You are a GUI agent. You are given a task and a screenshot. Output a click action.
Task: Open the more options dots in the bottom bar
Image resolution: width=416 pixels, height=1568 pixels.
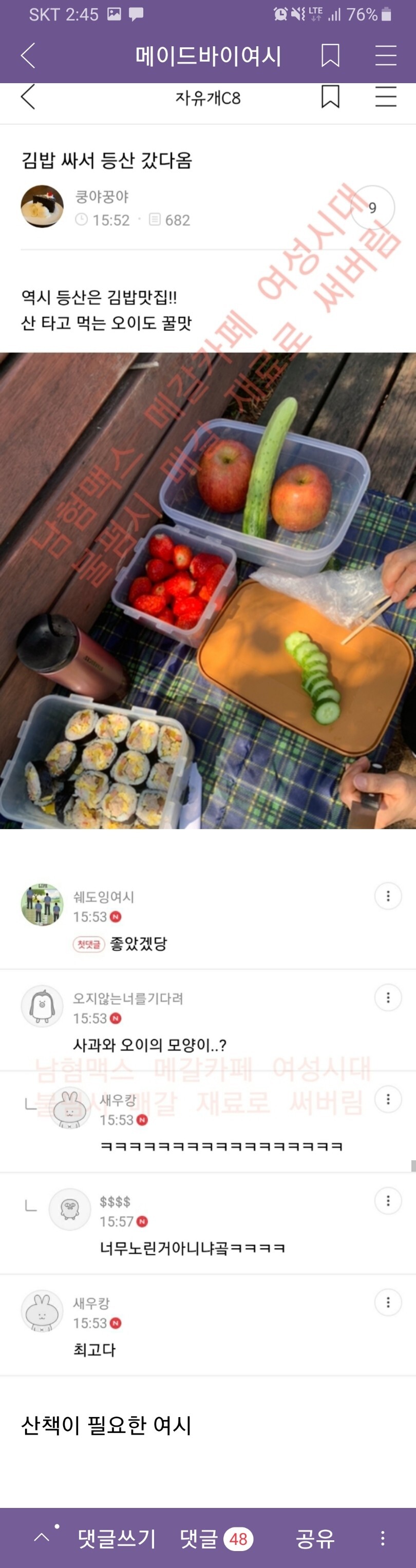click(x=383, y=1538)
